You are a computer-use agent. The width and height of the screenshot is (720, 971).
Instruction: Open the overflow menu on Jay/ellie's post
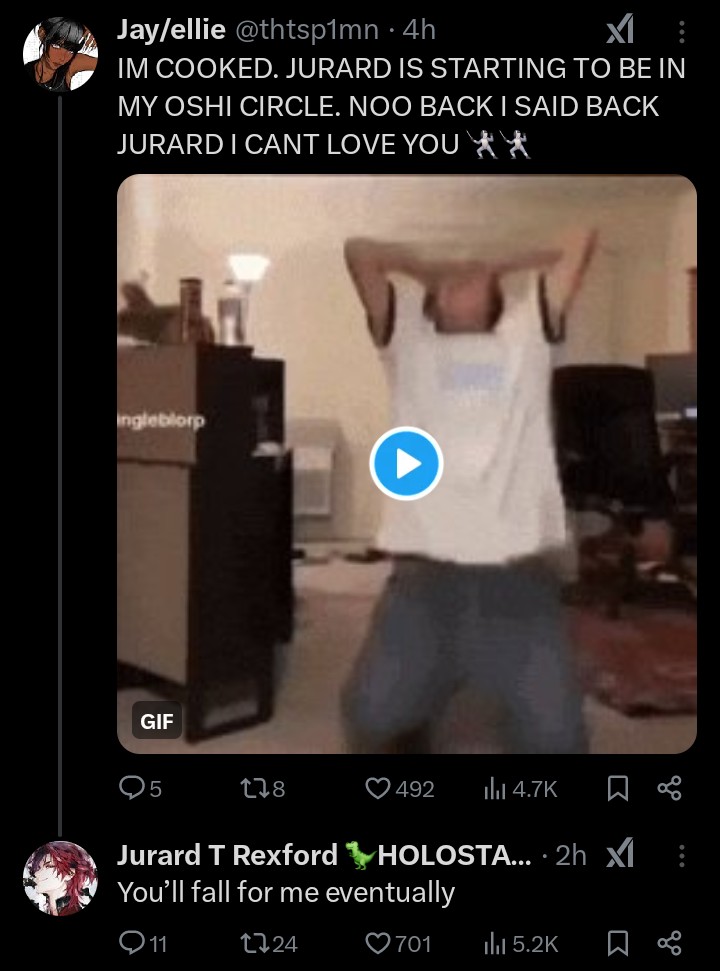(x=682, y=32)
